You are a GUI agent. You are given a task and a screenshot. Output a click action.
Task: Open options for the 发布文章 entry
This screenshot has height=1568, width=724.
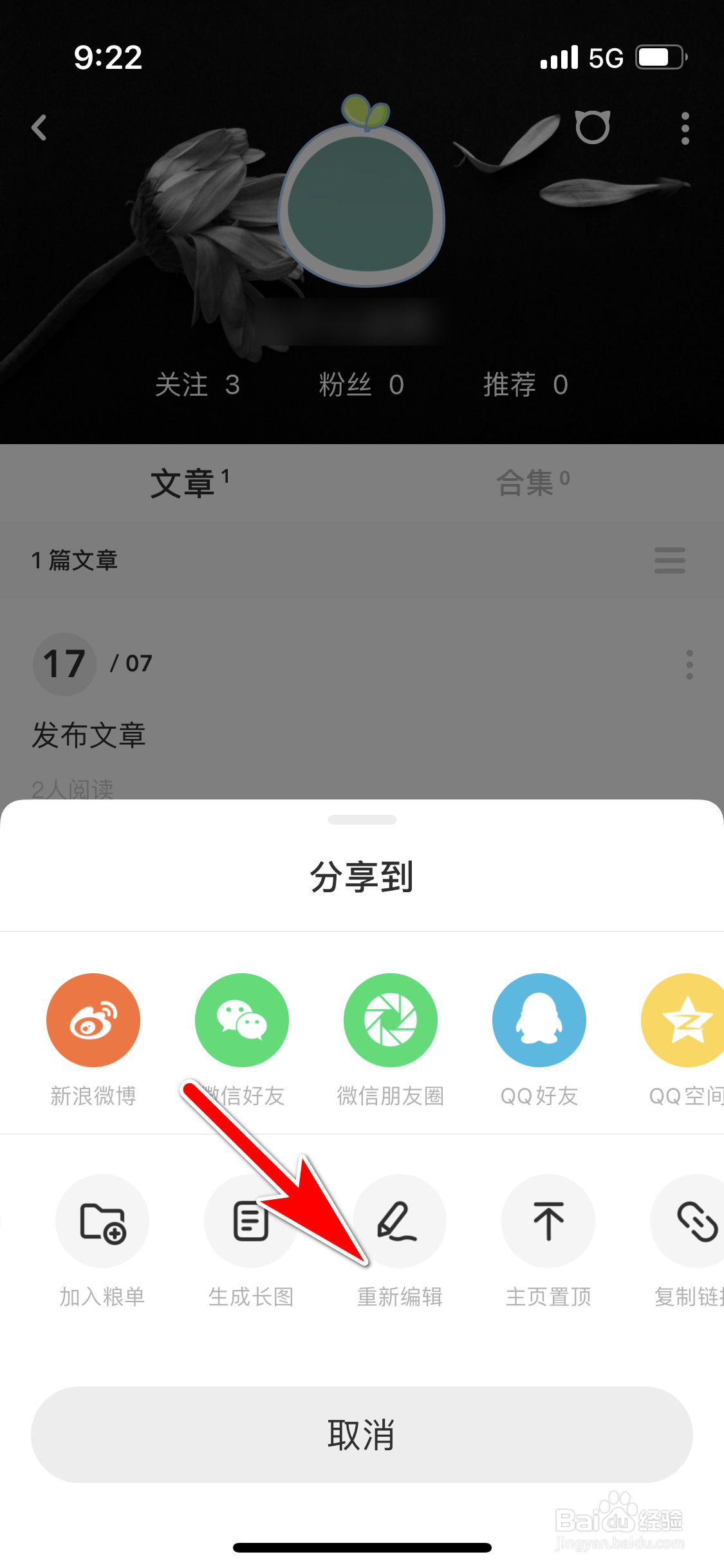[x=689, y=664]
